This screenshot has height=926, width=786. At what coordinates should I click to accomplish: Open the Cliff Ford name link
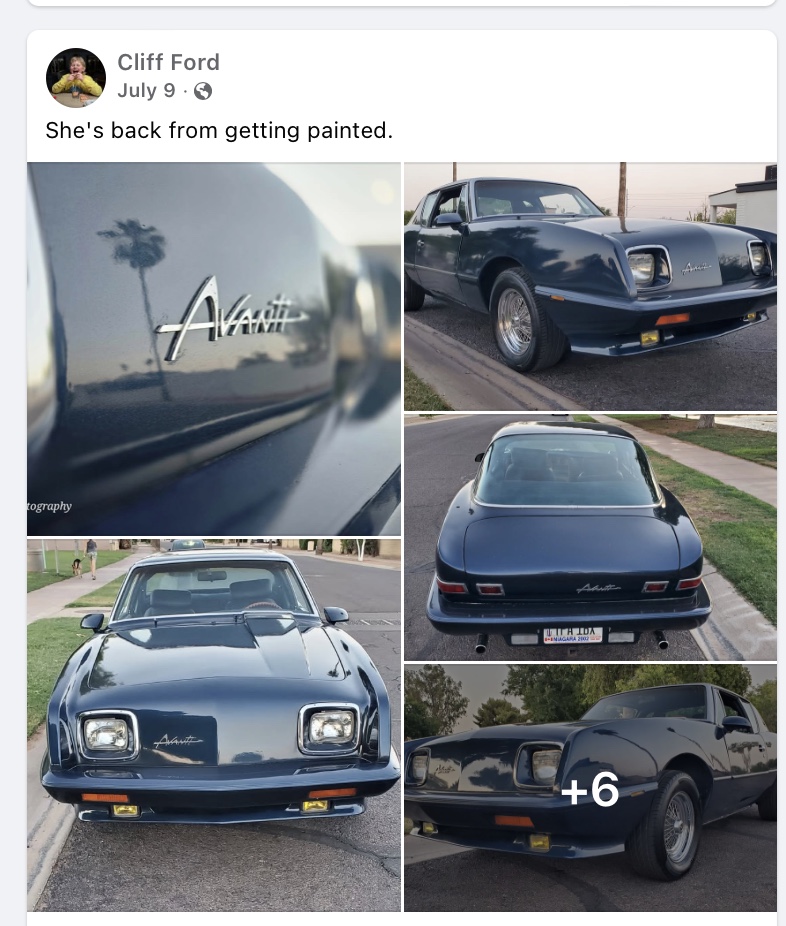click(x=168, y=62)
